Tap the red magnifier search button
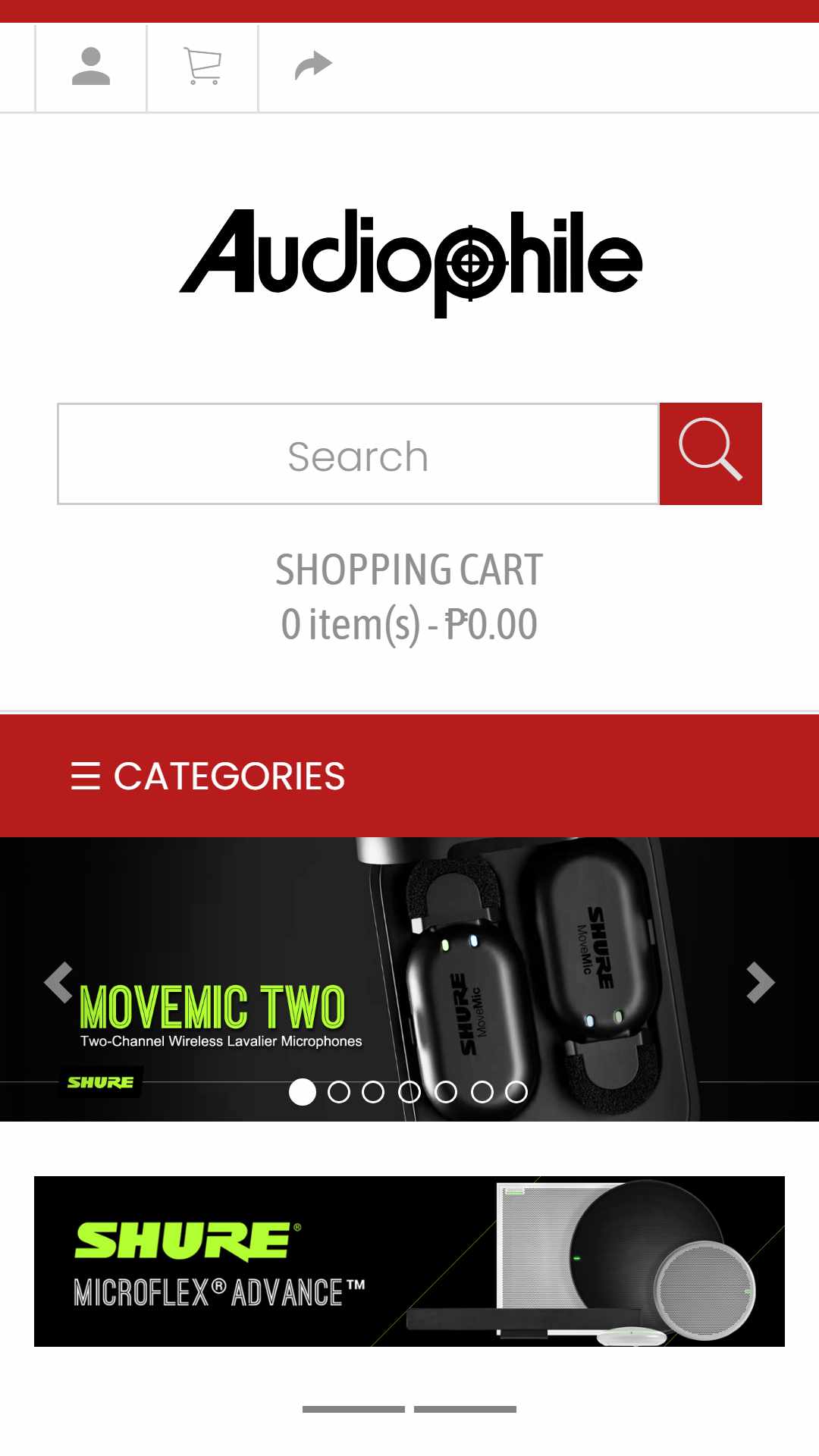The height and width of the screenshot is (1456, 819). pyautogui.click(x=711, y=453)
